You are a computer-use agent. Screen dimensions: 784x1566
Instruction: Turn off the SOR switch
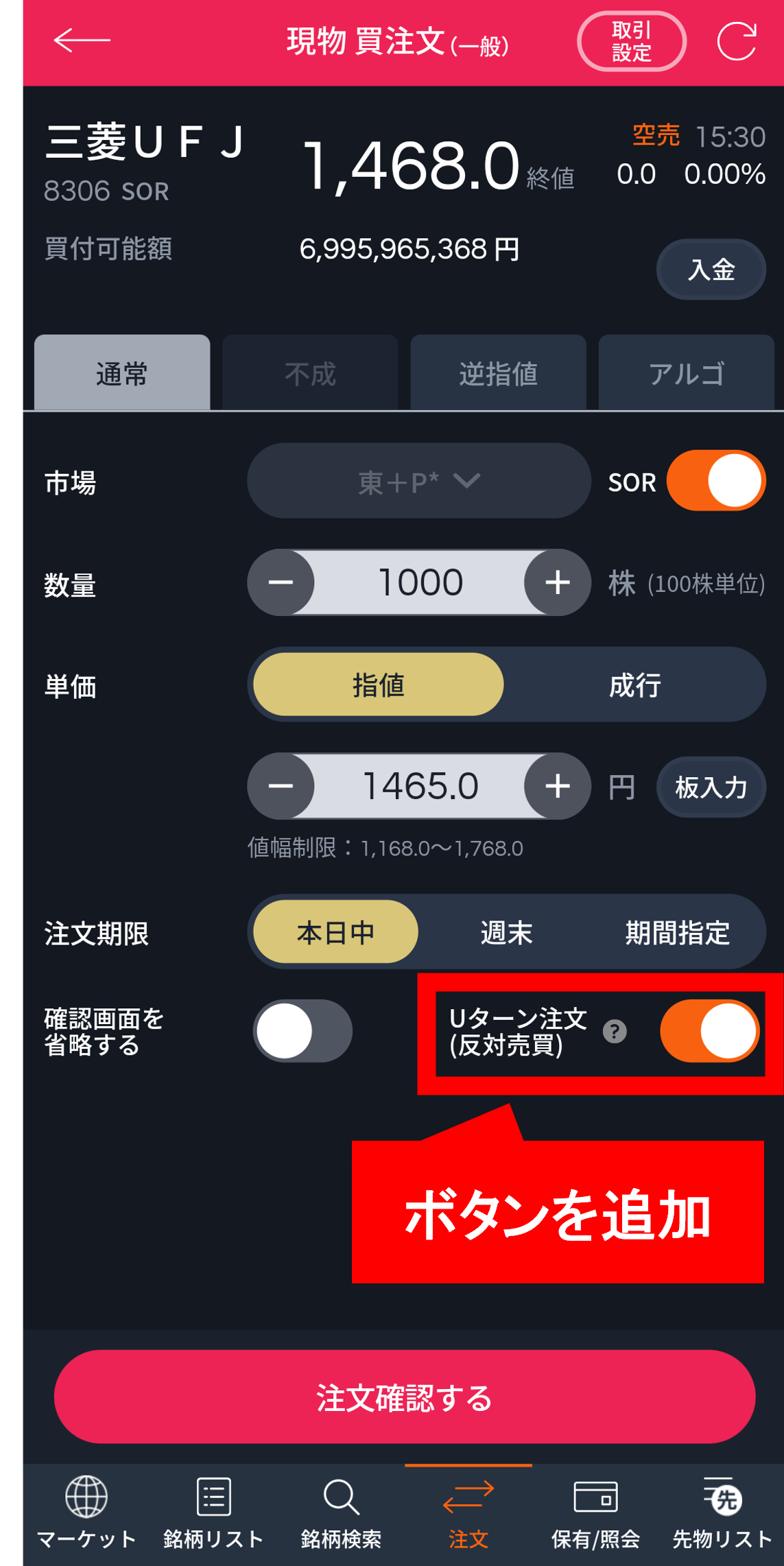tap(715, 480)
